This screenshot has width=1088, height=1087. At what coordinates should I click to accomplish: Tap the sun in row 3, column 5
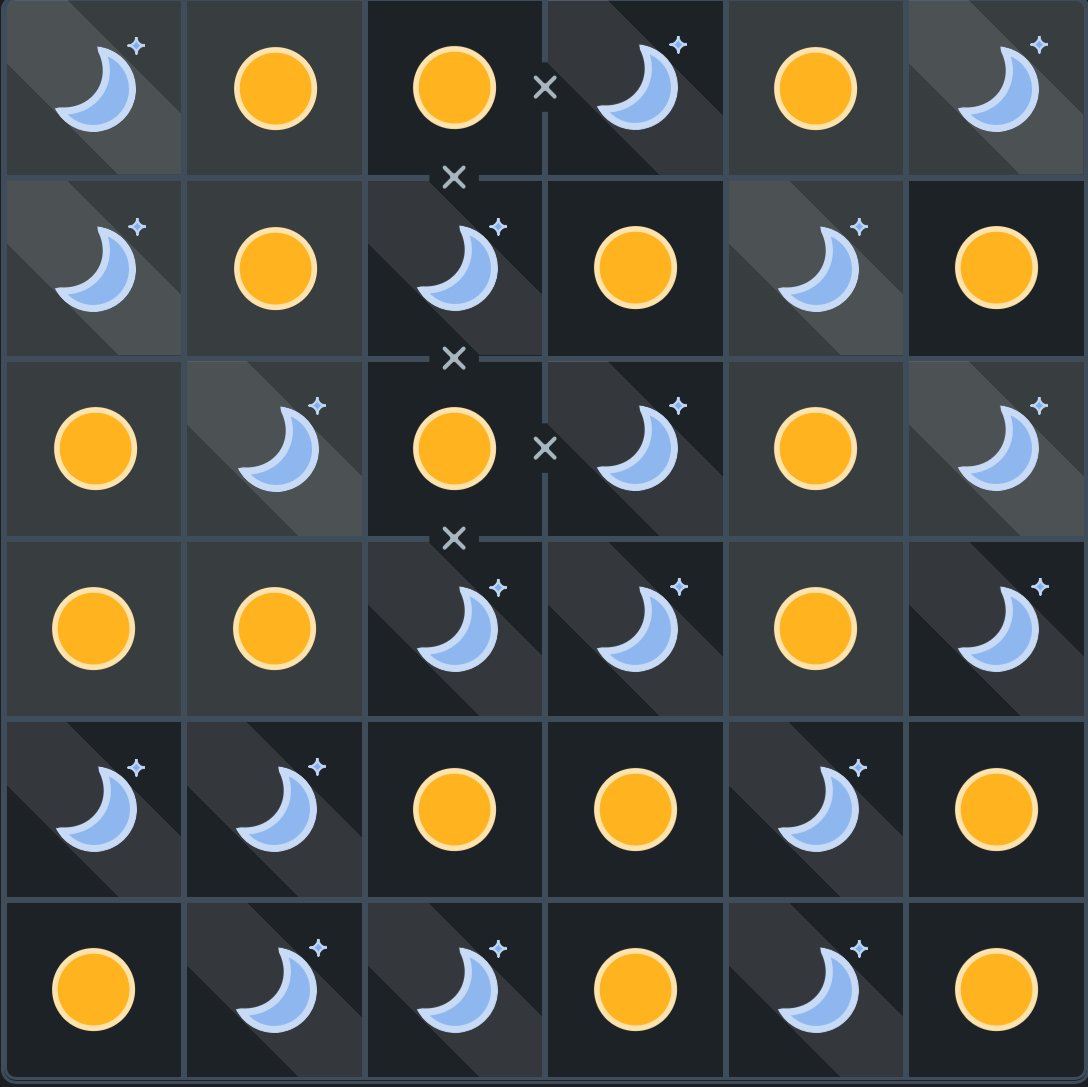point(815,449)
